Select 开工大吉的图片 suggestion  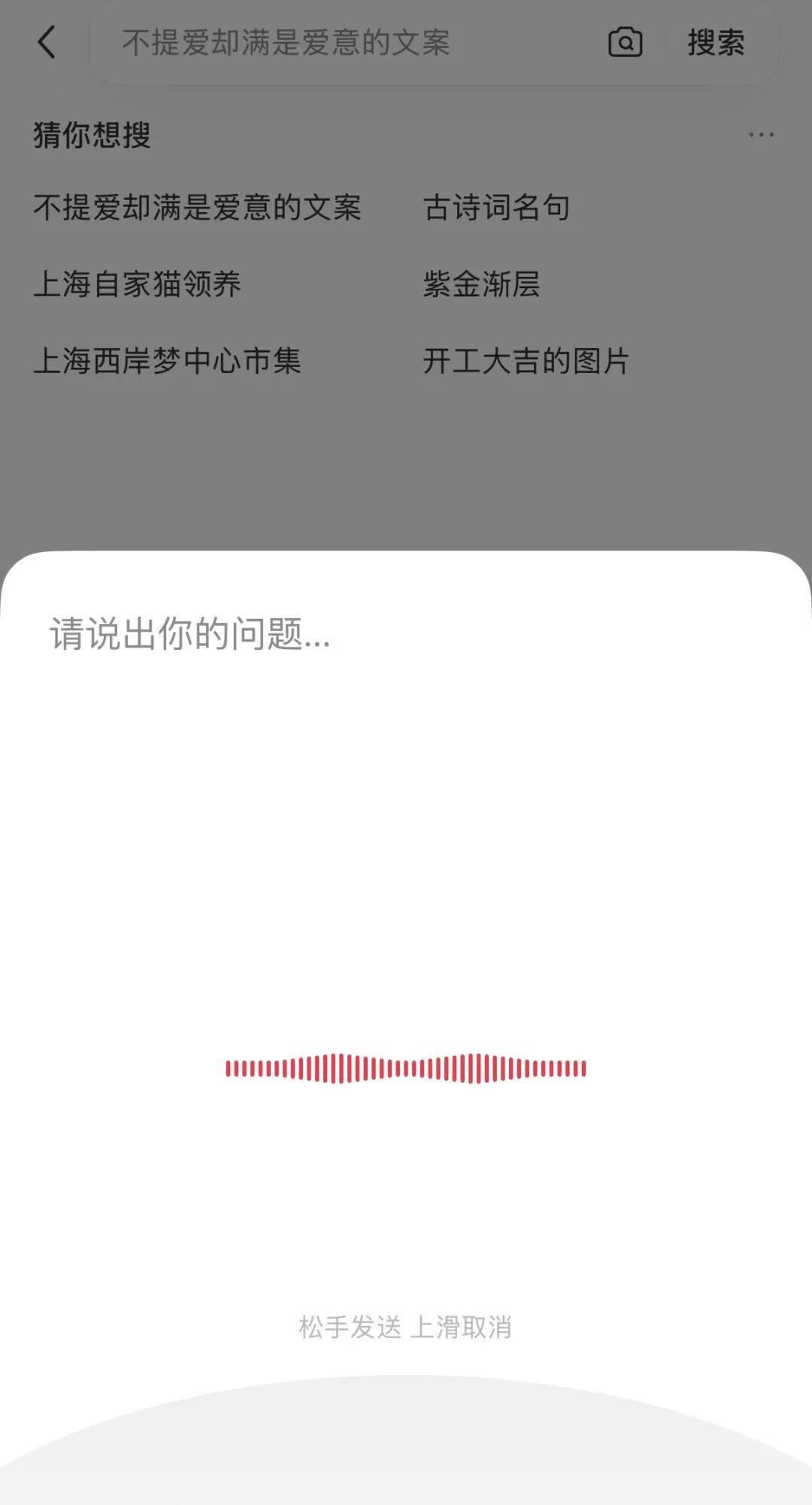click(x=526, y=361)
